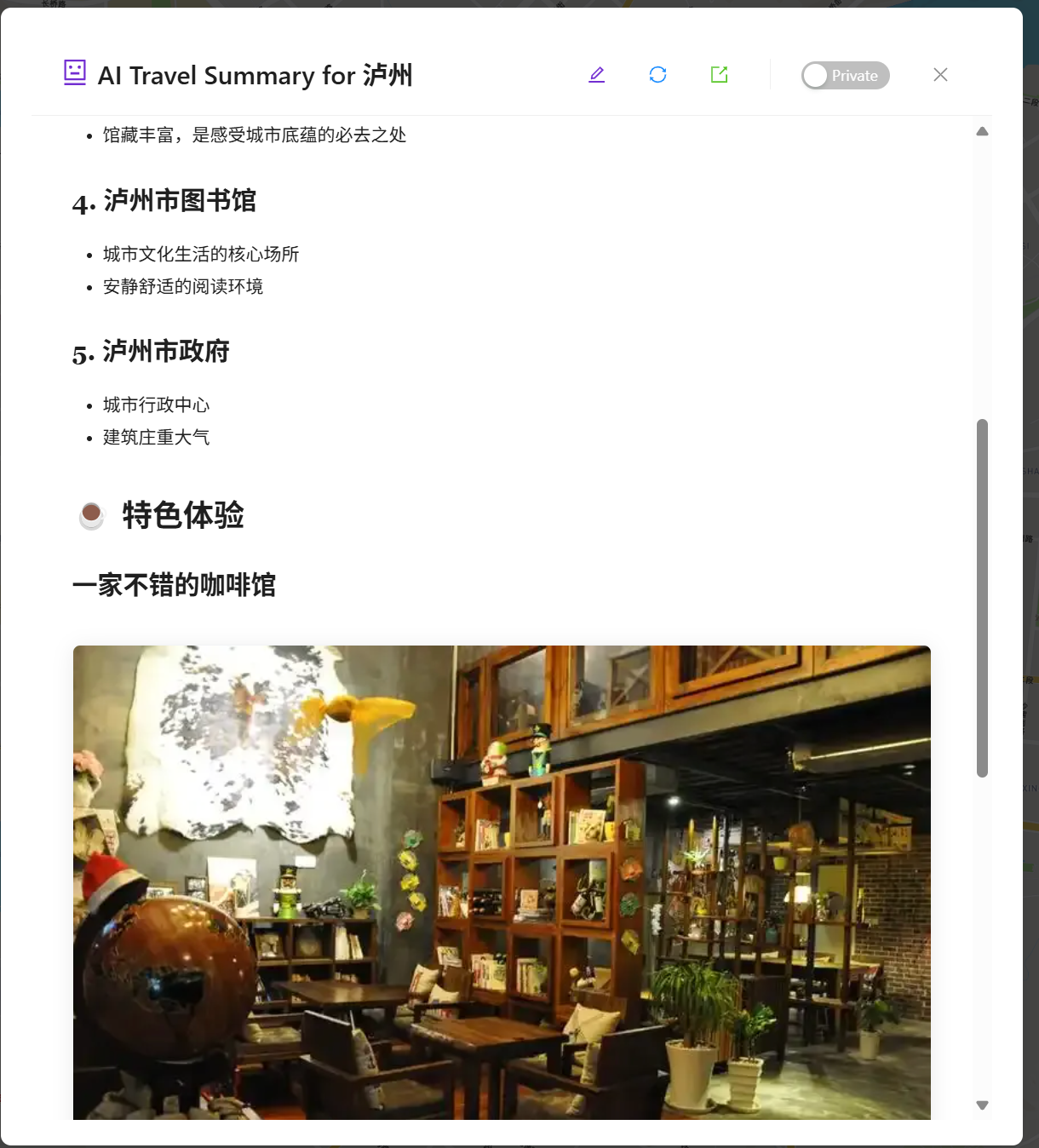Tap the scrollbar down arrow
This screenshot has height=1148, width=1039.
point(982,1105)
